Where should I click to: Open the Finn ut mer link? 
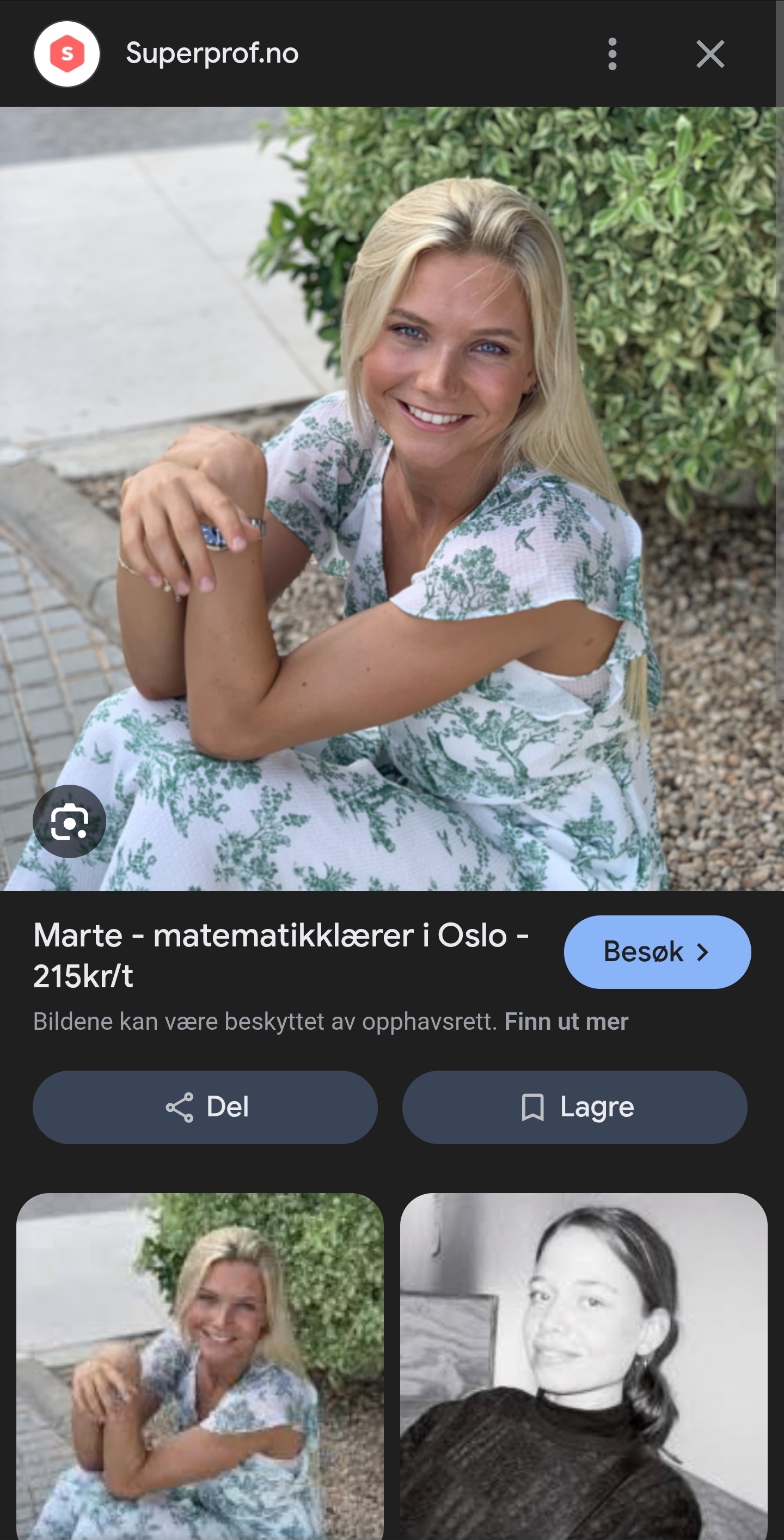(x=566, y=1022)
